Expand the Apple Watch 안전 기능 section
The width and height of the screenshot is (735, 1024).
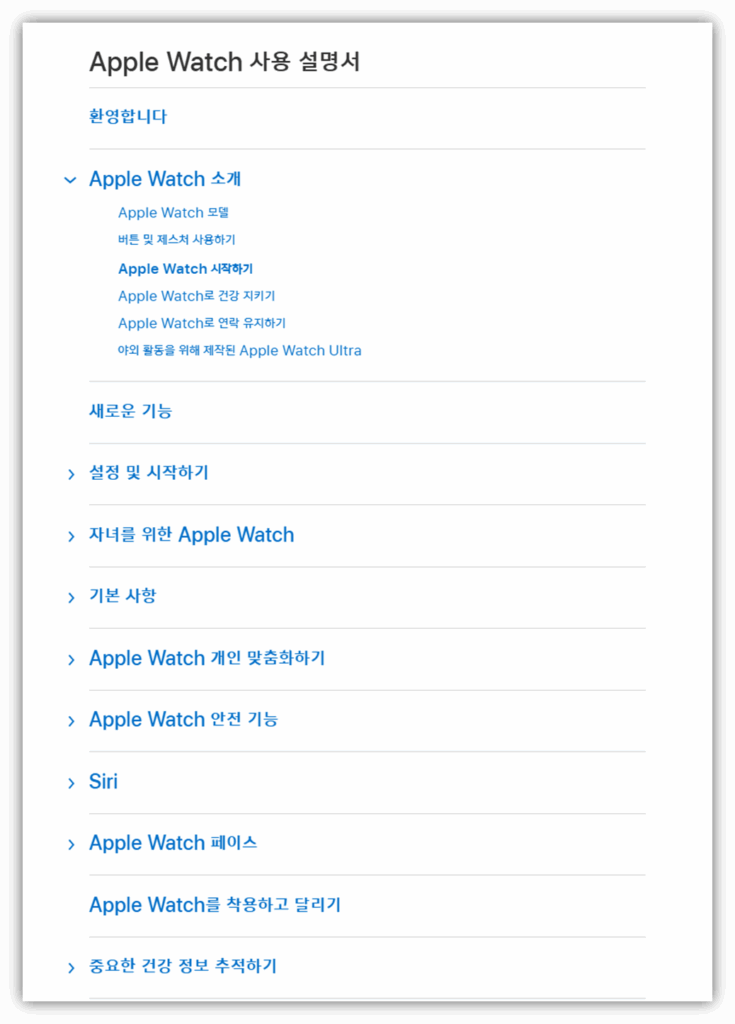[x=71, y=720]
